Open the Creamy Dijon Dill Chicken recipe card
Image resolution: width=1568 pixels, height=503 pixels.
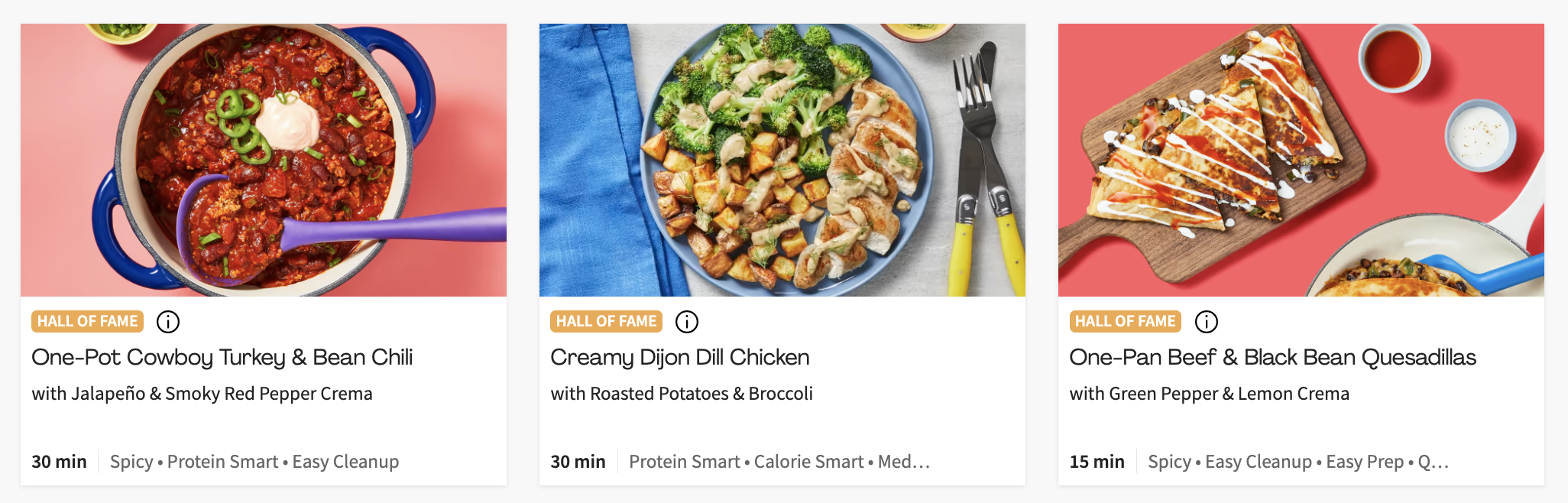point(679,357)
